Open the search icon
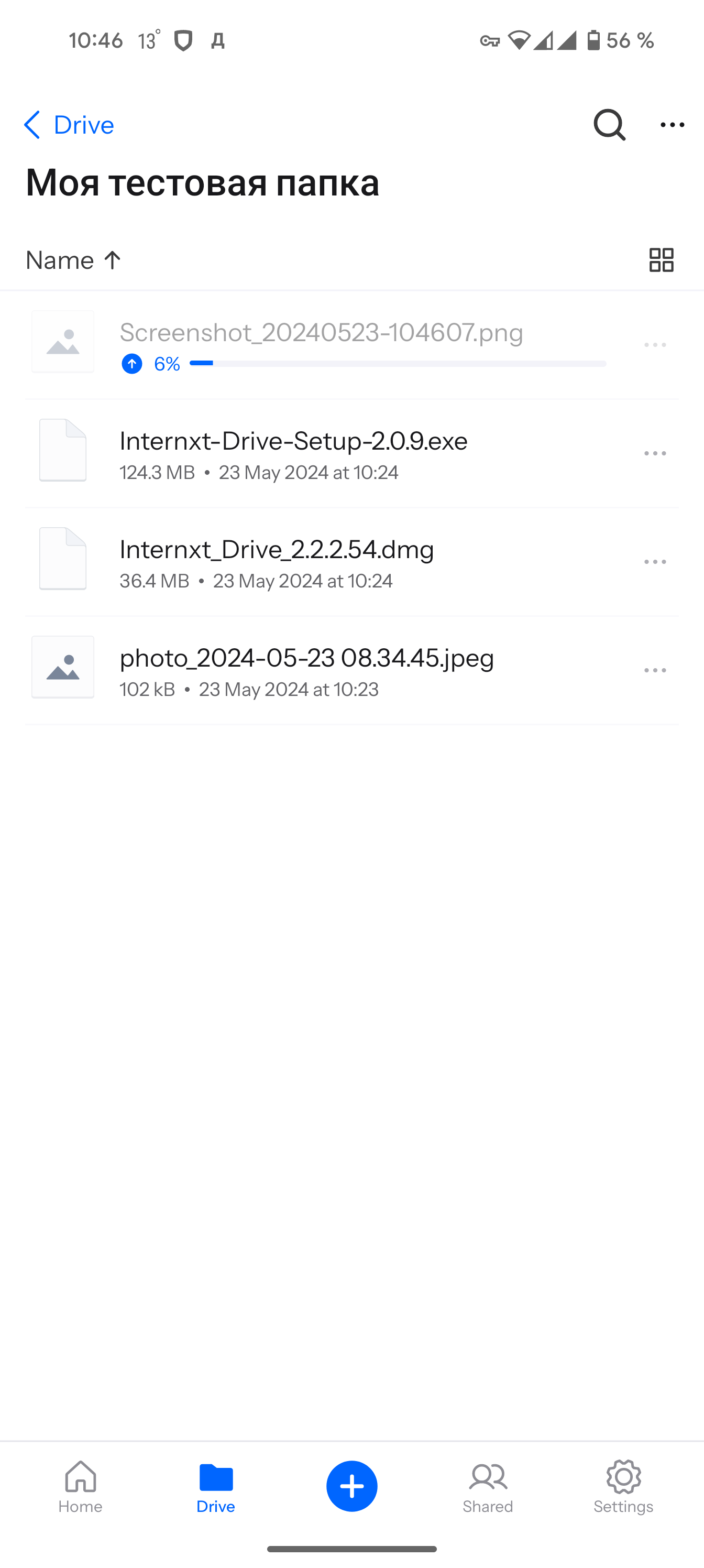704x1568 pixels. coord(609,125)
